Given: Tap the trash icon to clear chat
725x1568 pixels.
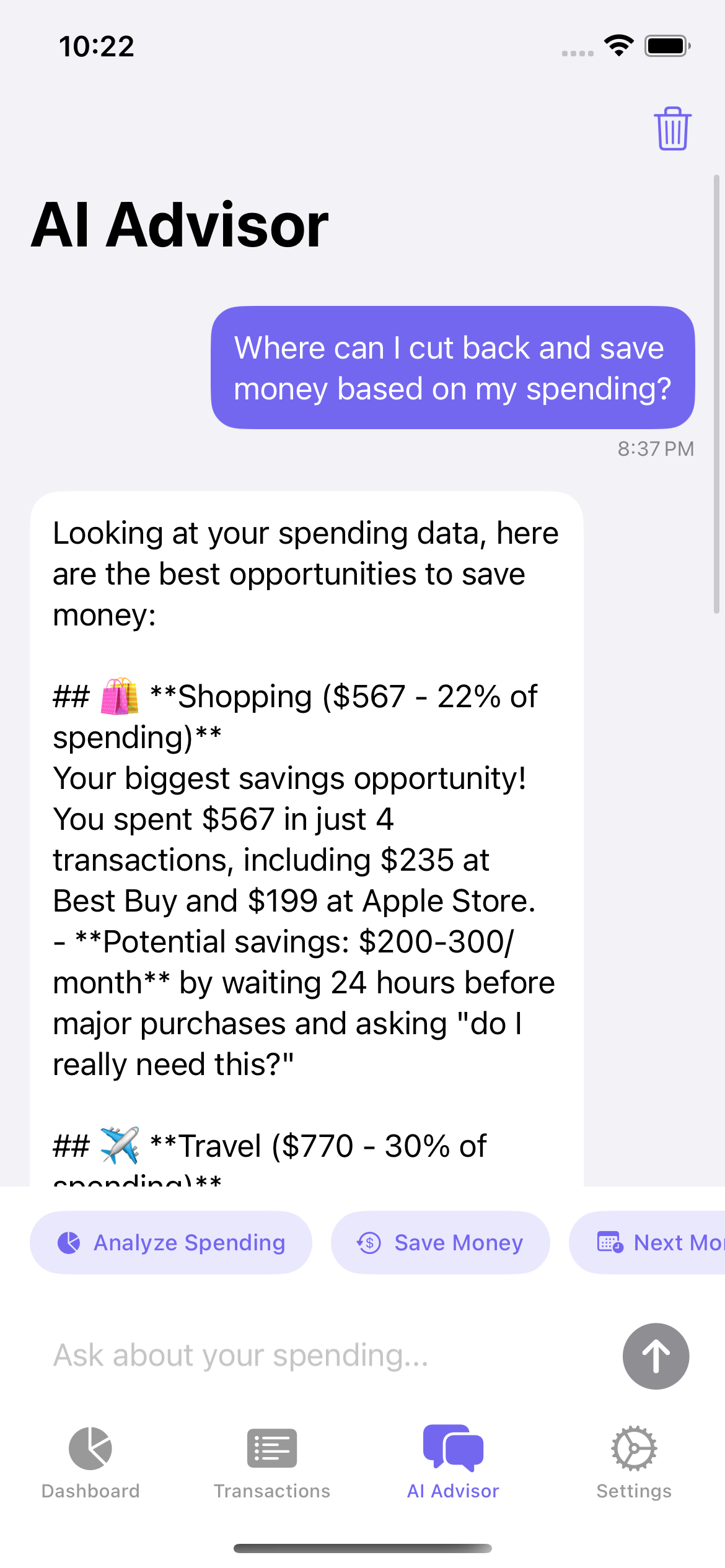Looking at the screenshot, I should [672, 129].
